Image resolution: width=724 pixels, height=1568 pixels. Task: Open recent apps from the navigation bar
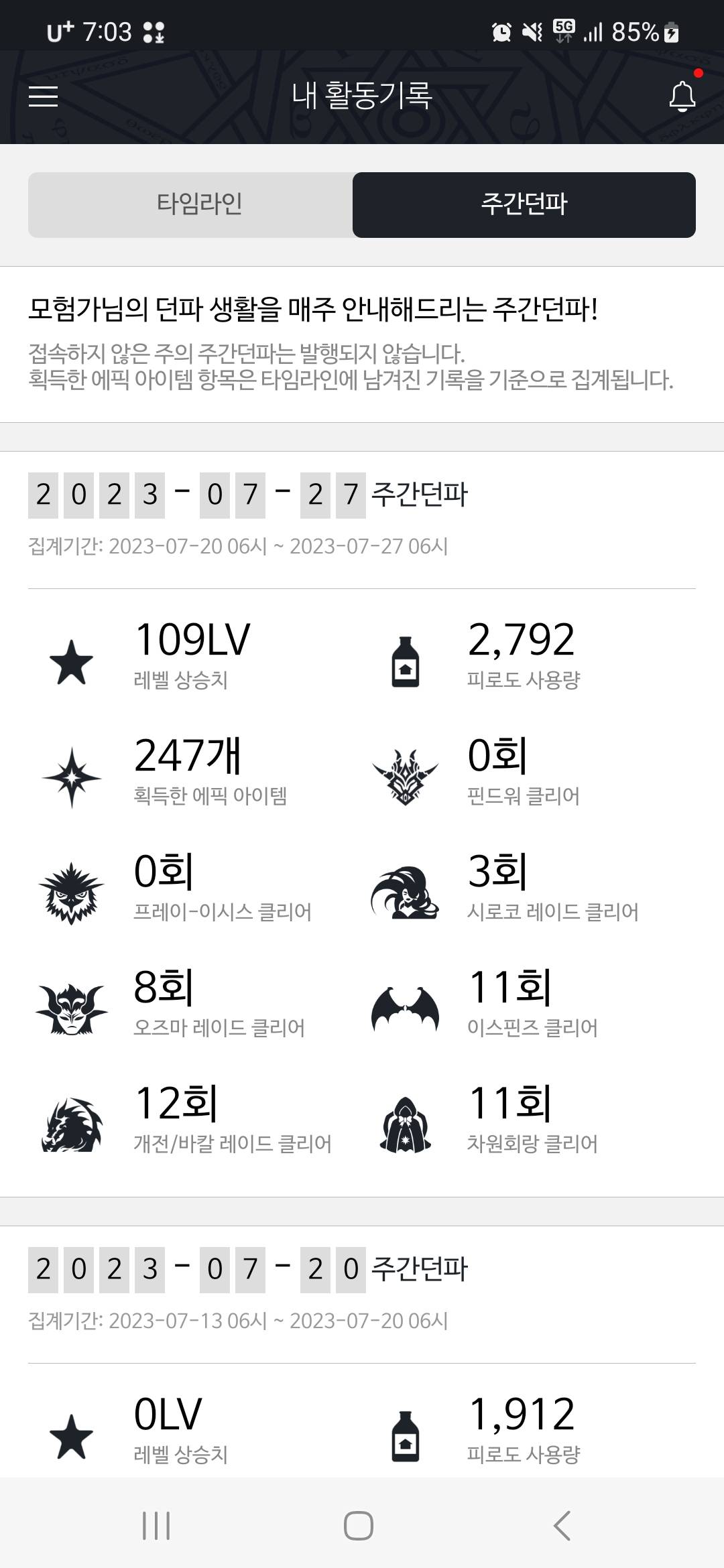pyautogui.click(x=156, y=1526)
